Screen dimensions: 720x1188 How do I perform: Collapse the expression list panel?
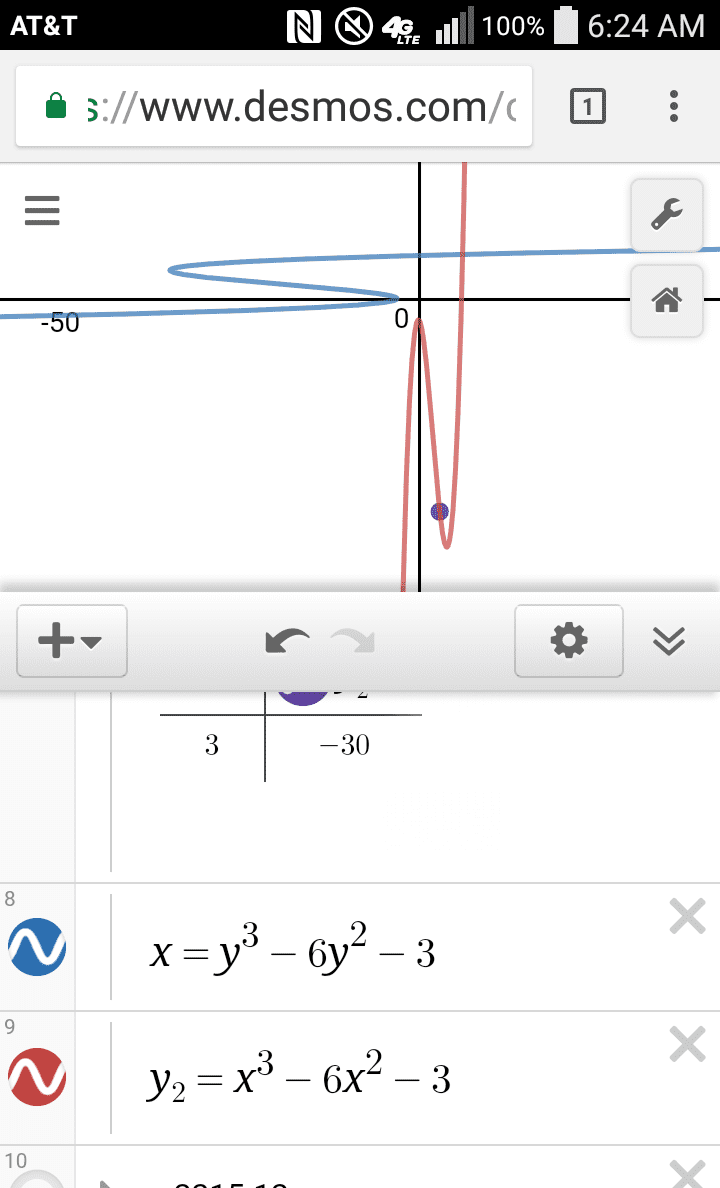click(668, 641)
